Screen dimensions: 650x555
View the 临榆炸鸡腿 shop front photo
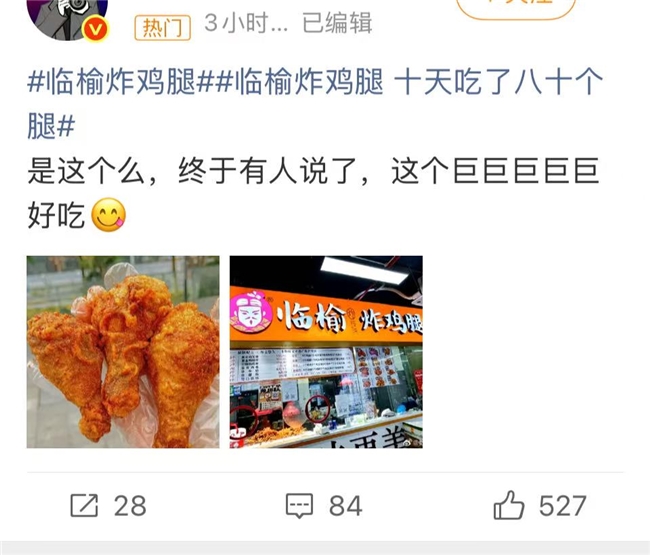click(326, 351)
